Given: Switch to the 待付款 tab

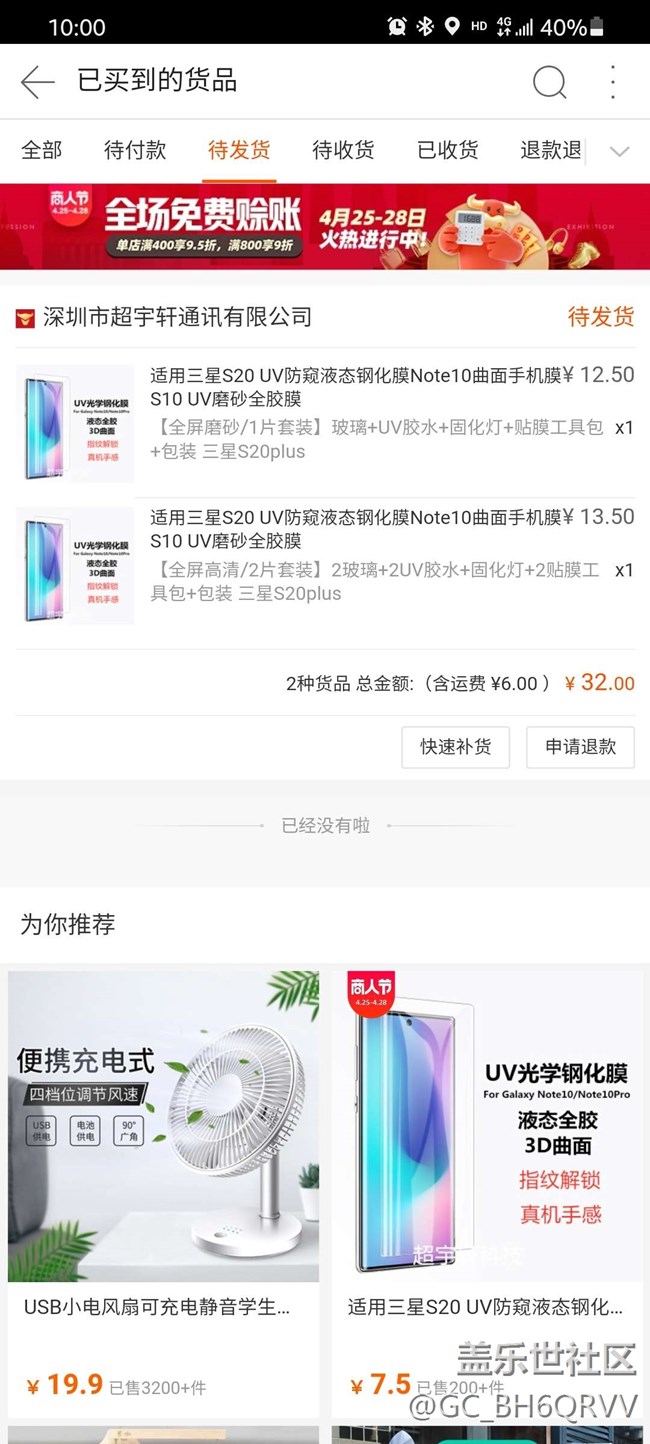Looking at the screenshot, I should 135,150.
